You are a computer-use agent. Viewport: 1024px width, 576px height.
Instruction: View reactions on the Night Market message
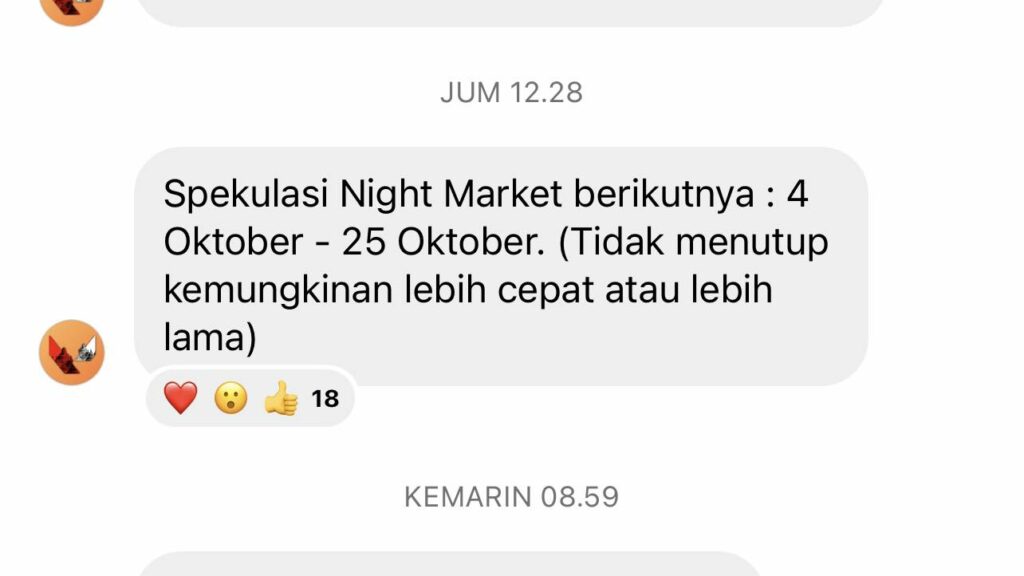250,399
